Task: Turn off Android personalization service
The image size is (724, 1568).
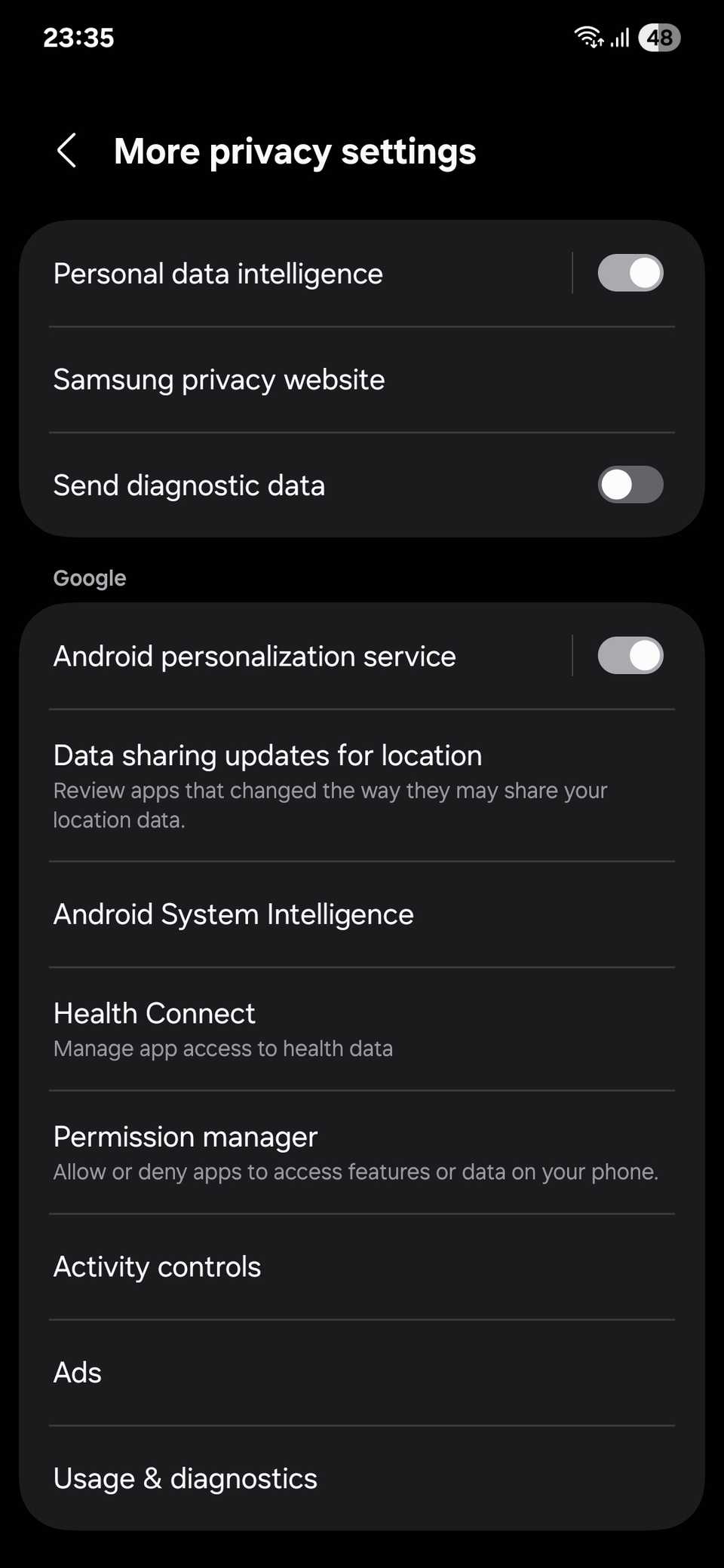Action: pyautogui.click(x=630, y=656)
